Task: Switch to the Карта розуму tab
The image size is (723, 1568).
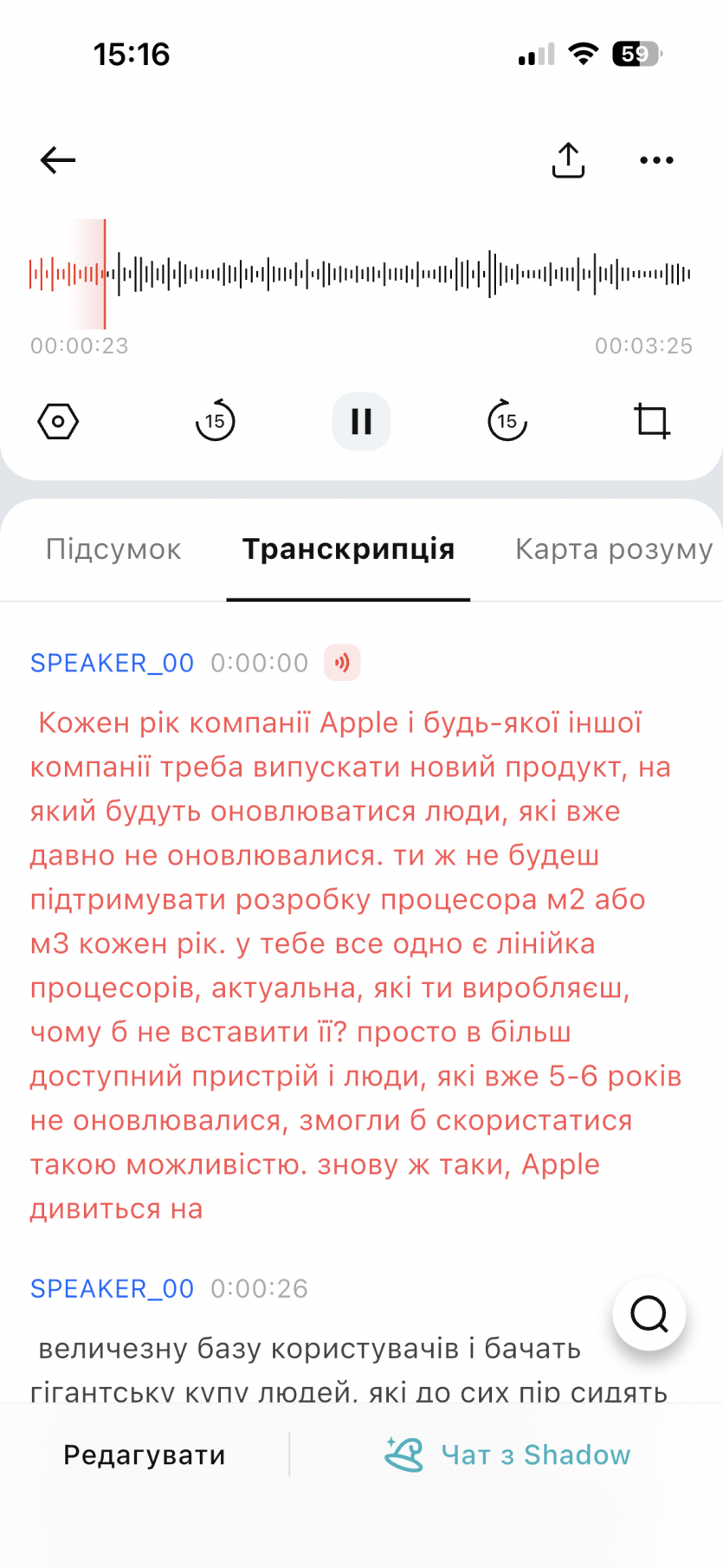Action: (x=613, y=549)
